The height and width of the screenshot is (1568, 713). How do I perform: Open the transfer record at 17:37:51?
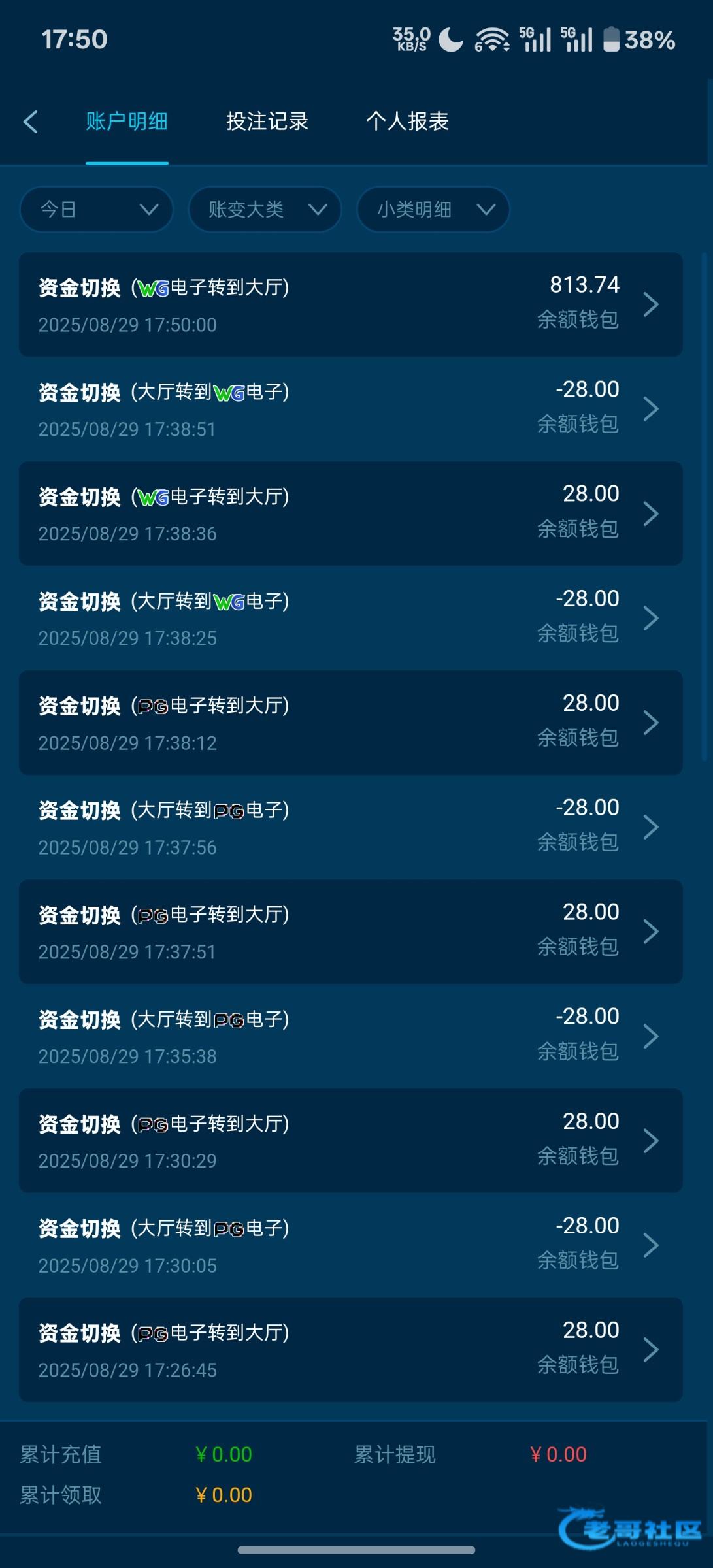[x=351, y=932]
